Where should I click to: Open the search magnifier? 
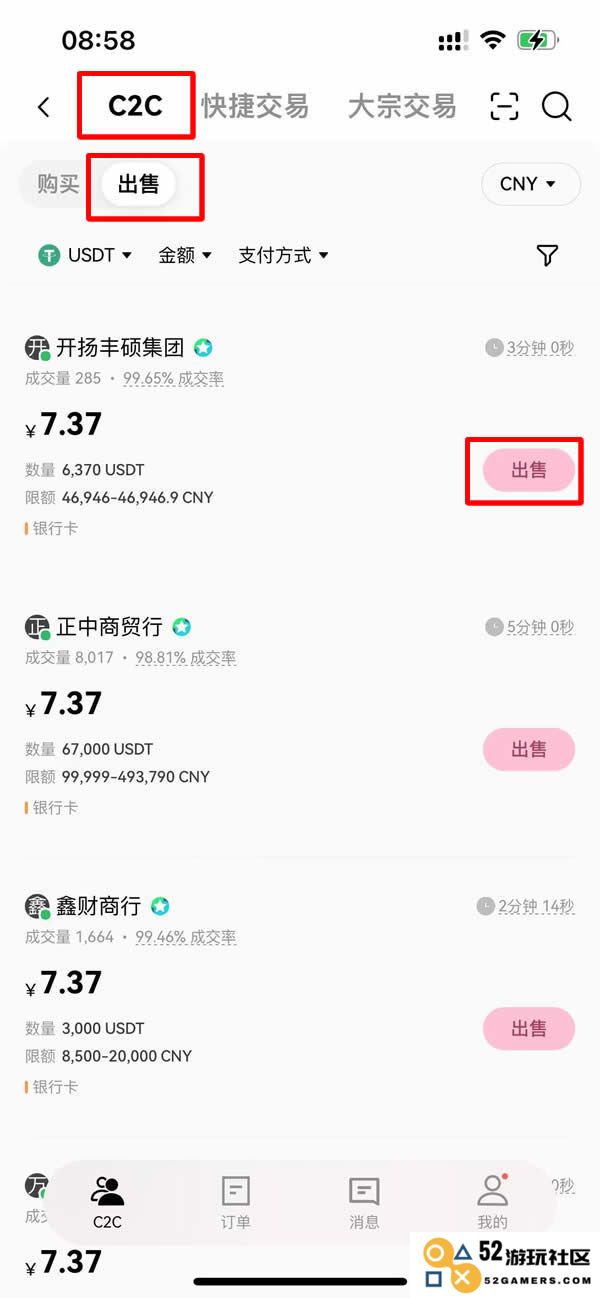[556, 106]
